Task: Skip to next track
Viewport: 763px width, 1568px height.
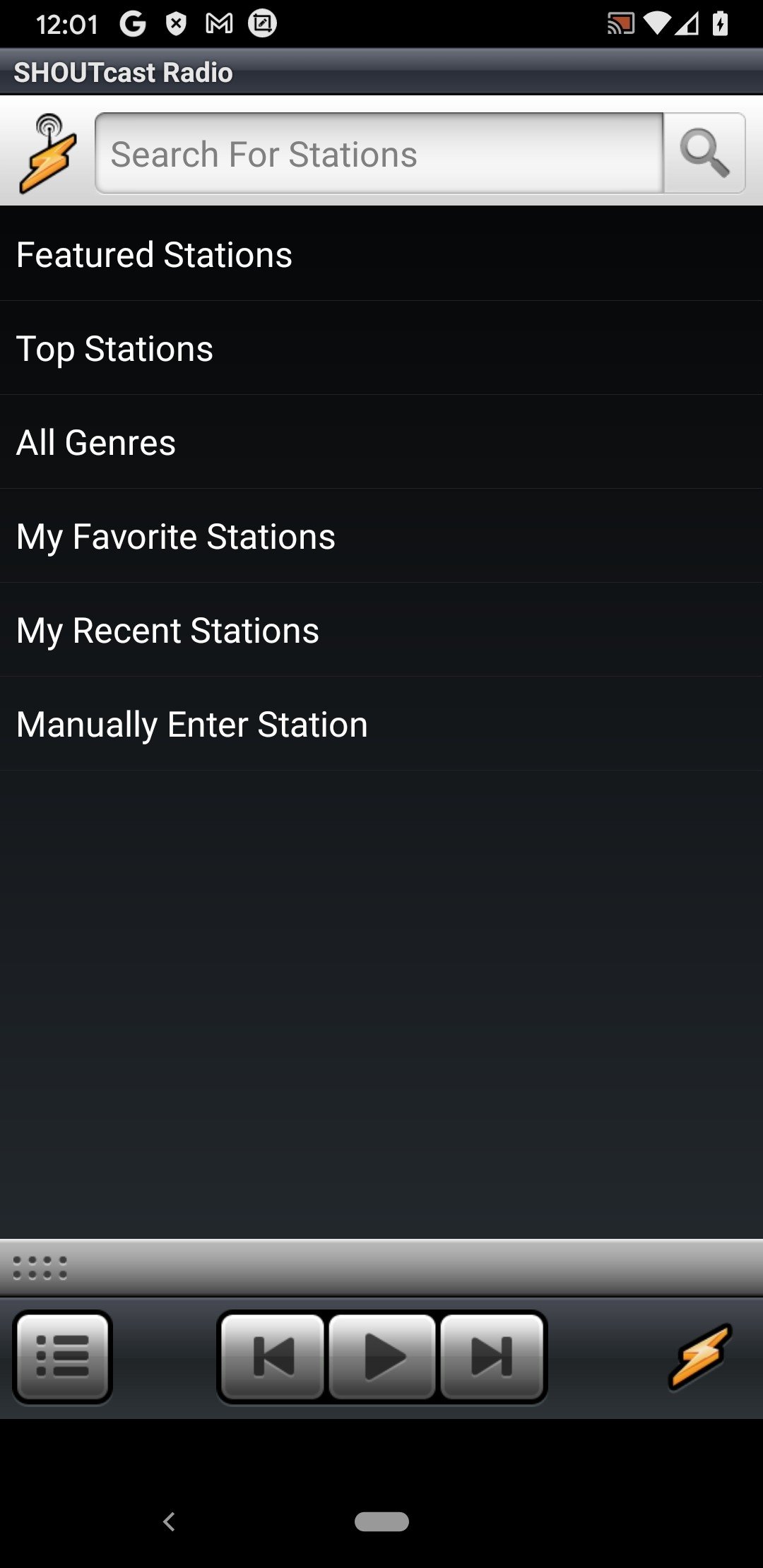Action: tap(492, 1356)
